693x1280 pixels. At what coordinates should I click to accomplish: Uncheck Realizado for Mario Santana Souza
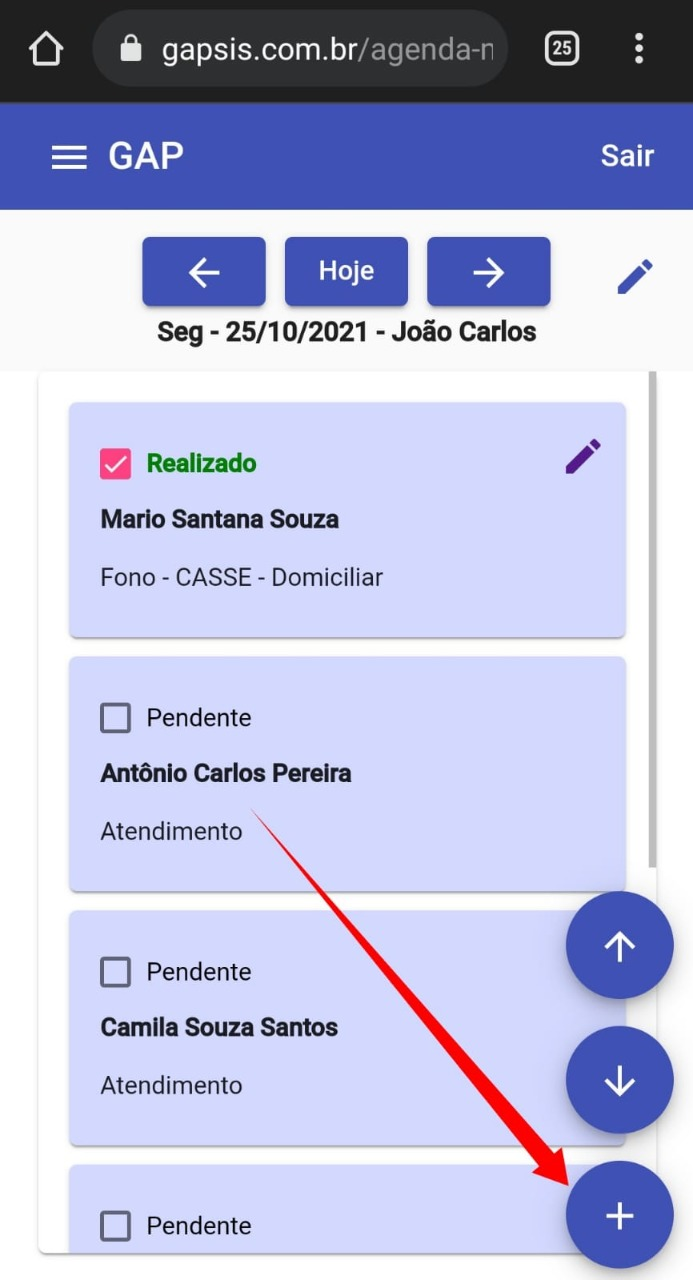116,464
